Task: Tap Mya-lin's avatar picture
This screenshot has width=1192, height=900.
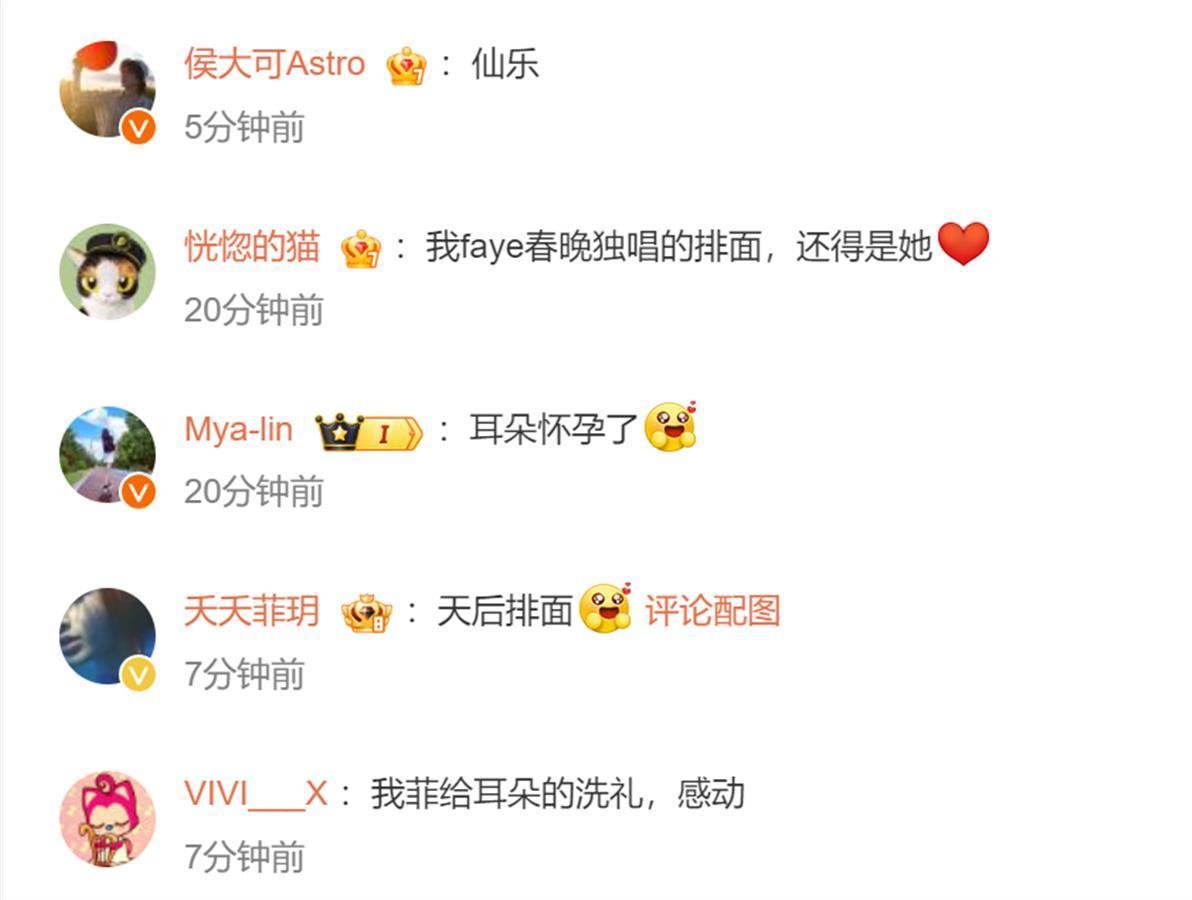Action: (107, 455)
